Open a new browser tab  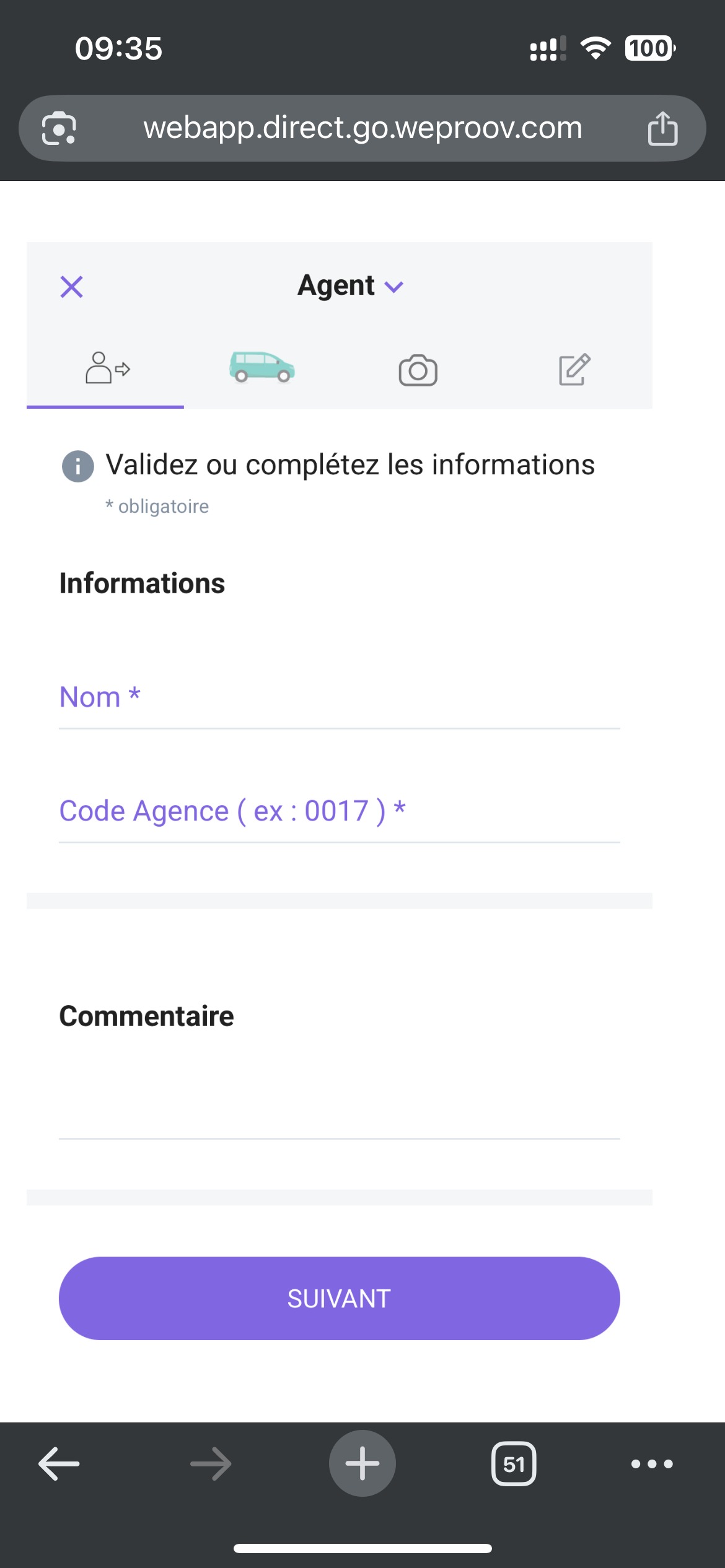pyautogui.click(x=362, y=1463)
